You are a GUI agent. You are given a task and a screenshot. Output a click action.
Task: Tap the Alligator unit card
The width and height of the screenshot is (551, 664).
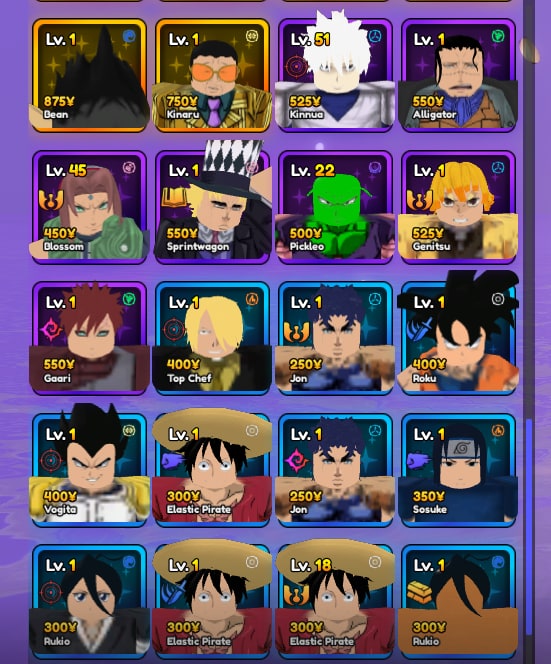coord(458,75)
